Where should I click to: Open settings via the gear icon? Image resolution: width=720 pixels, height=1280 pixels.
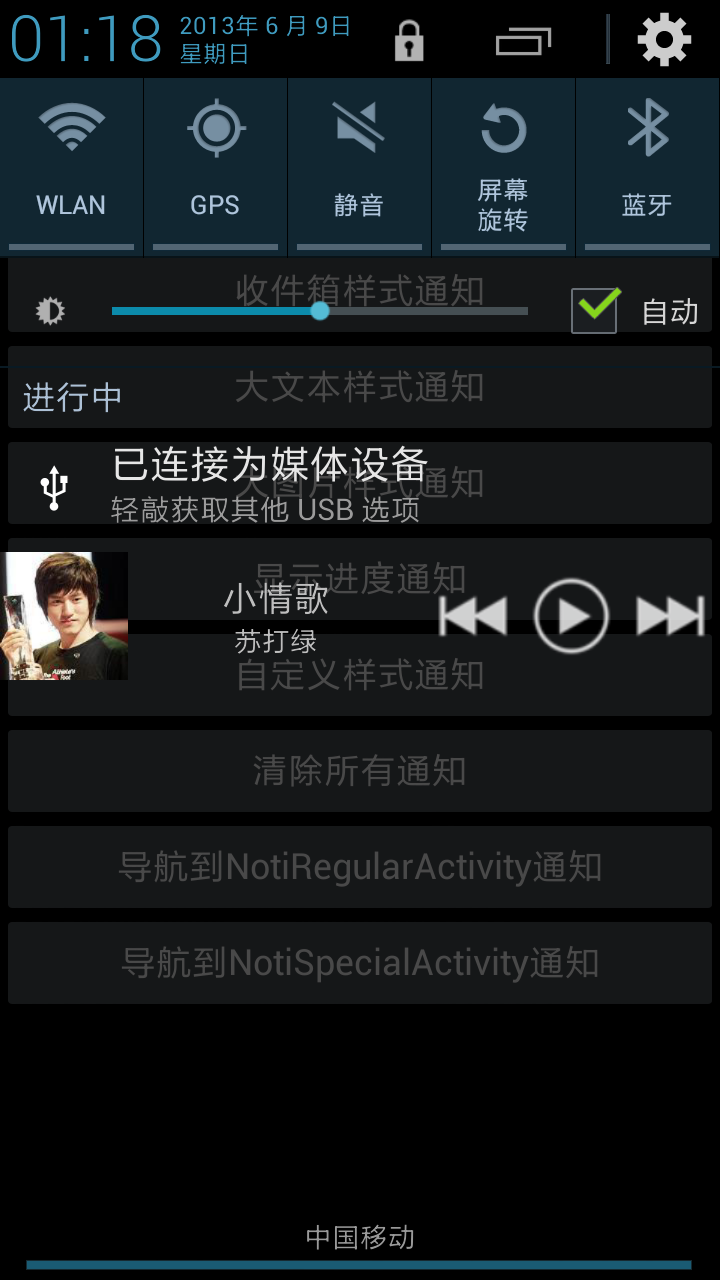click(664, 40)
